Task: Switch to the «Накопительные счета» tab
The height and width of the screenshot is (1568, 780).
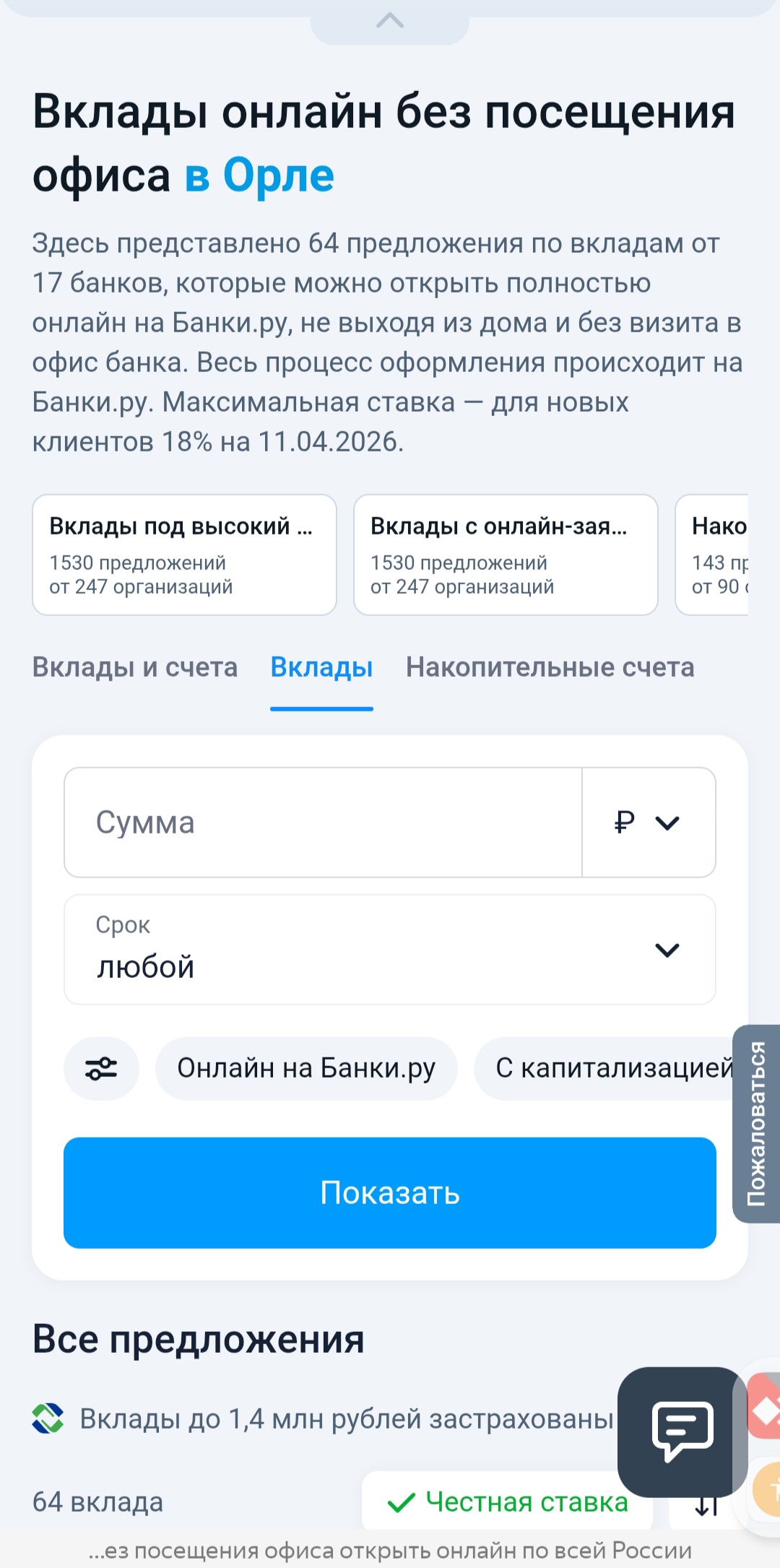Action: [550, 667]
